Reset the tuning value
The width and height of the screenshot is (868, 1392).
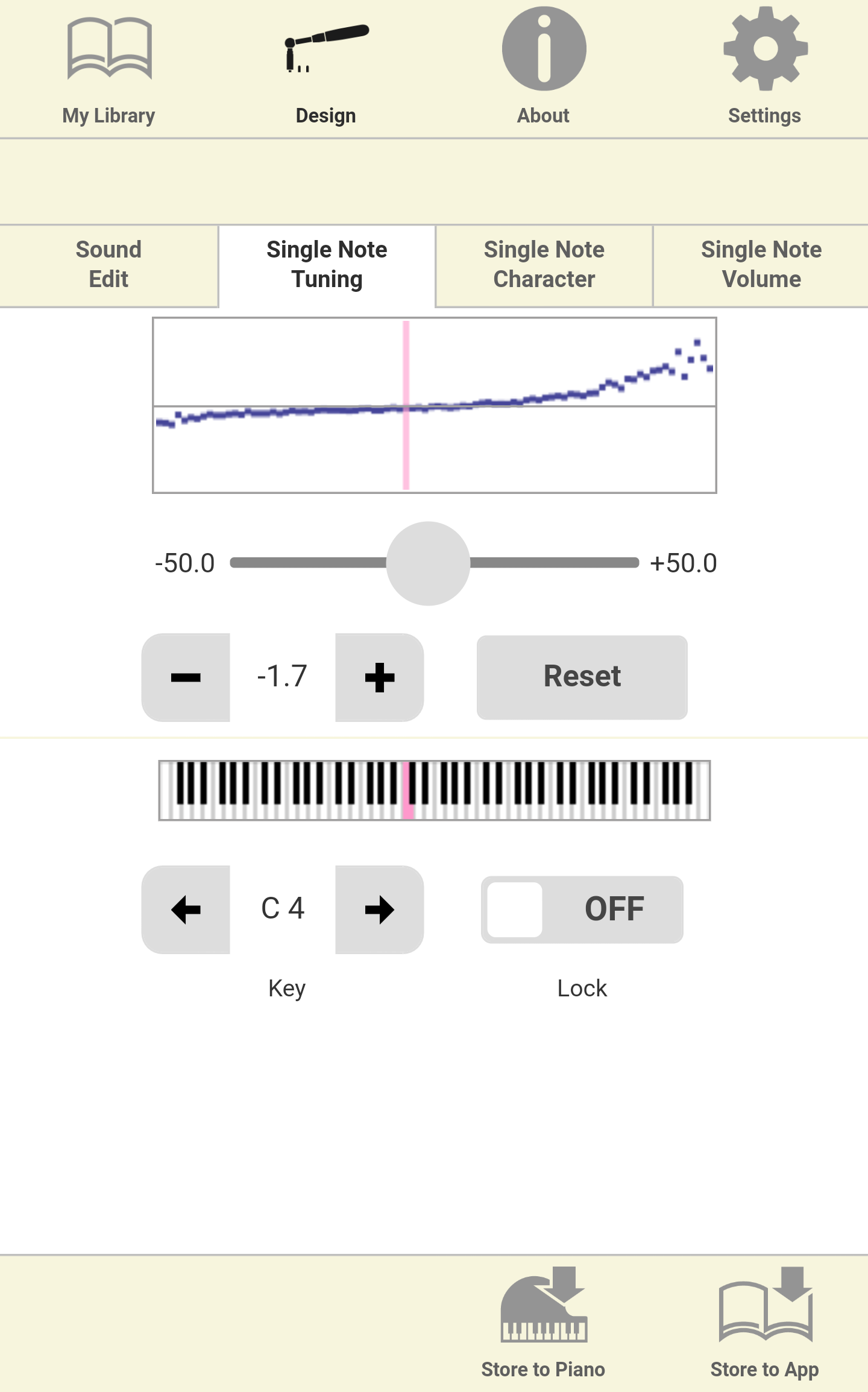582,677
